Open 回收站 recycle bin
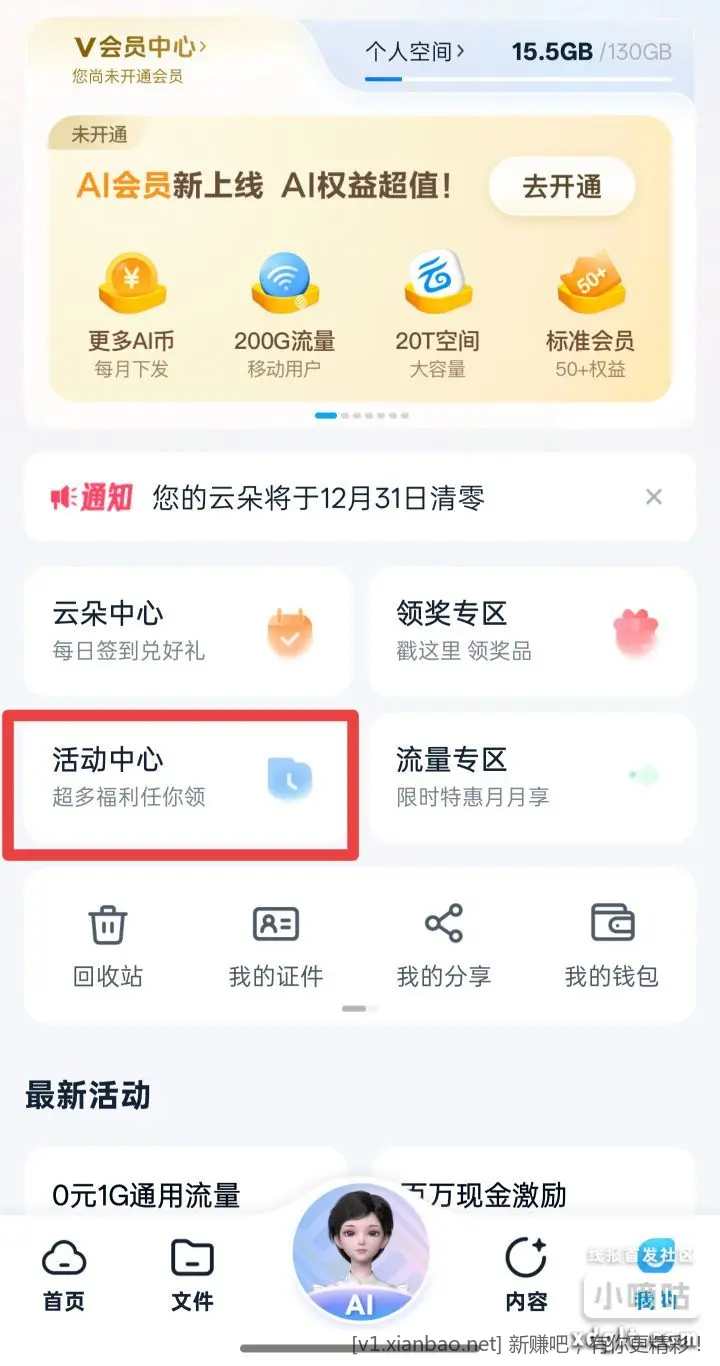720x1366 pixels. tap(108, 946)
